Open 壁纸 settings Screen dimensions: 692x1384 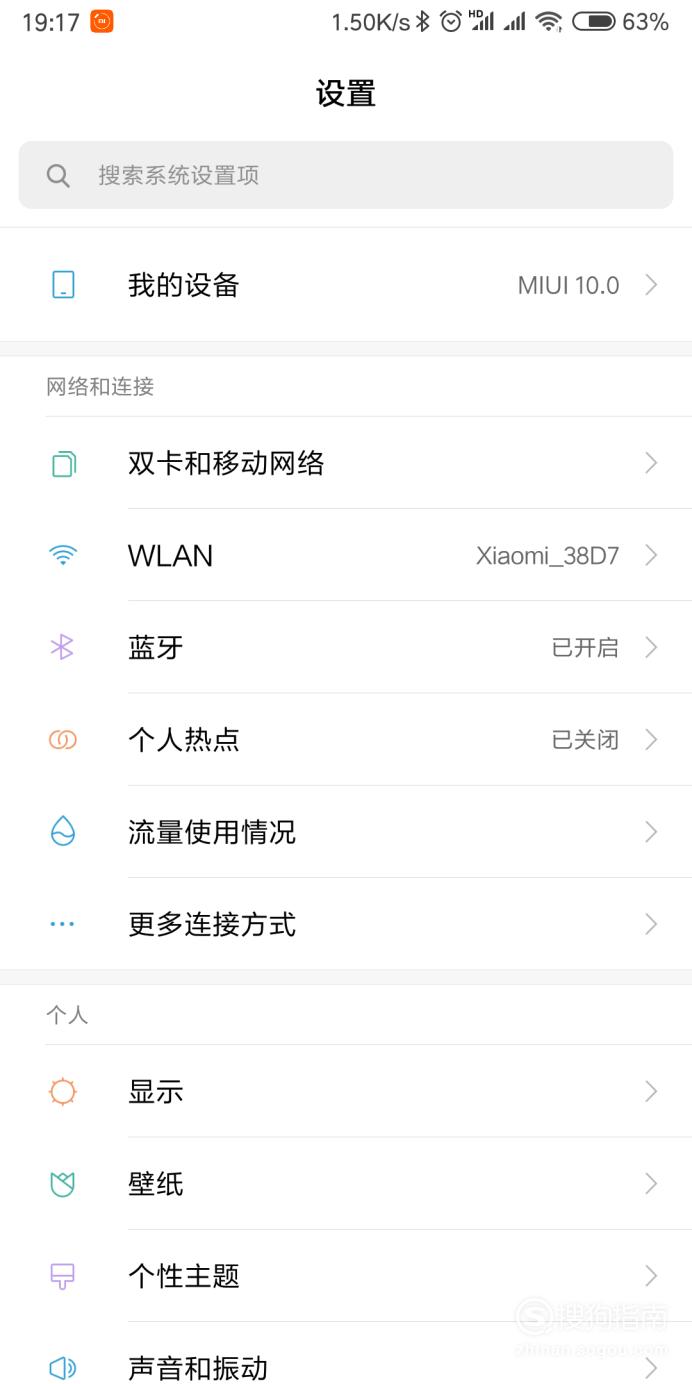[x=346, y=1183]
